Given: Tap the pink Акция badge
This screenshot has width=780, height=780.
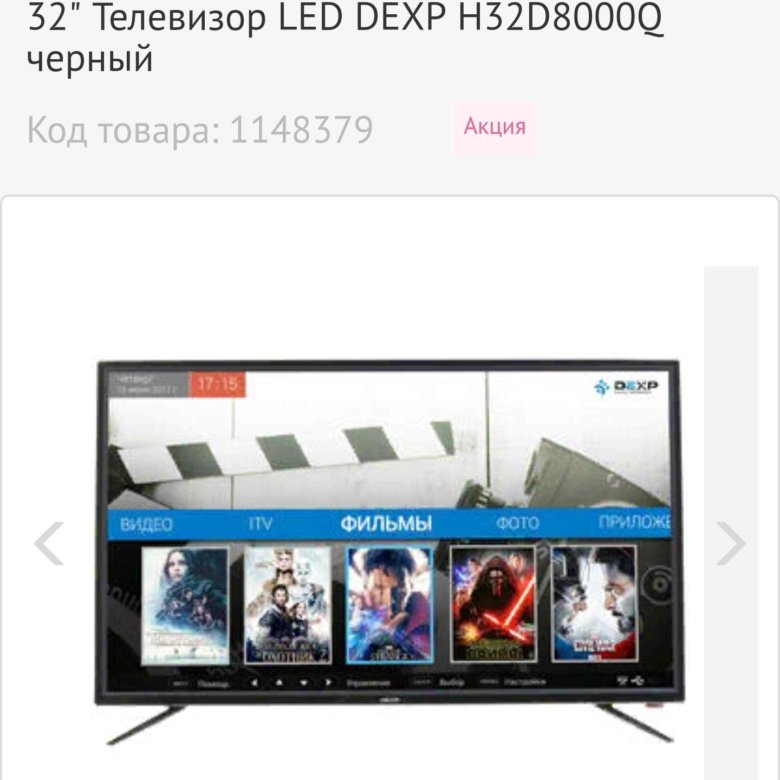Looking at the screenshot, I should point(495,127).
